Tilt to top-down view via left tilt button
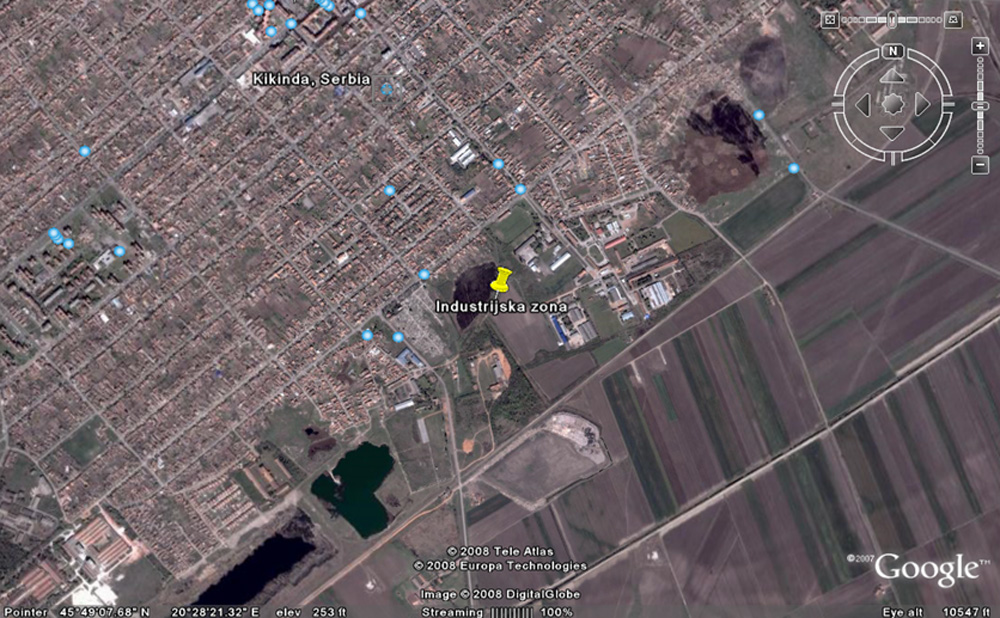1000x618 pixels. click(830, 20)
